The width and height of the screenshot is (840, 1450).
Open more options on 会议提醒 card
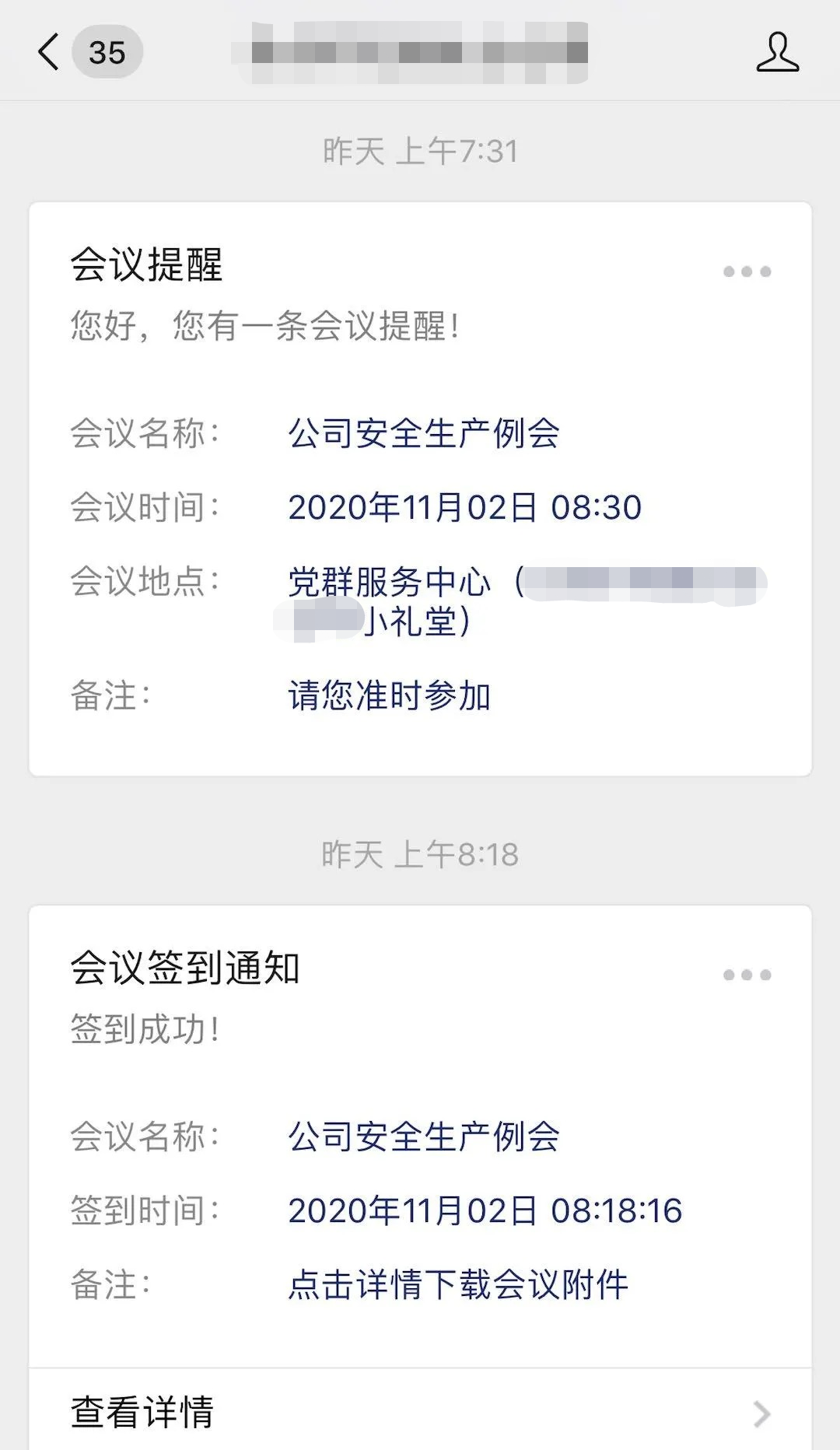(747, 271)
